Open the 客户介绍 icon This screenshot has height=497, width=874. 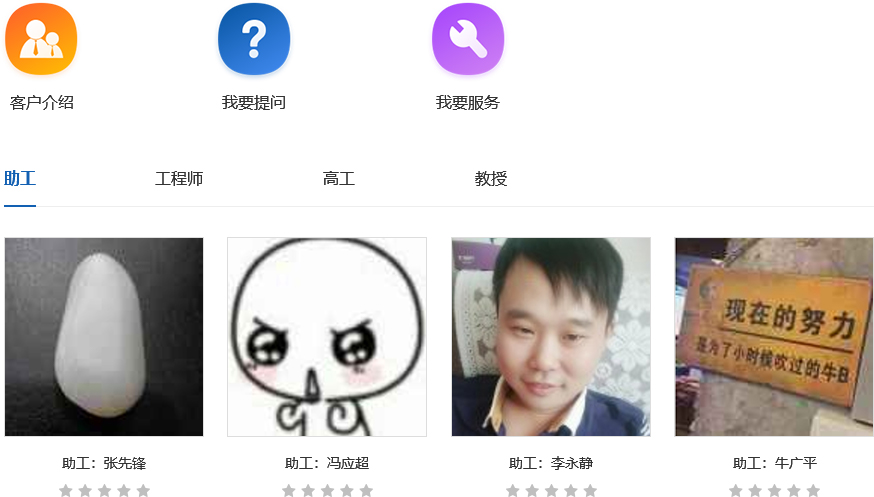[x=41, y=40]
